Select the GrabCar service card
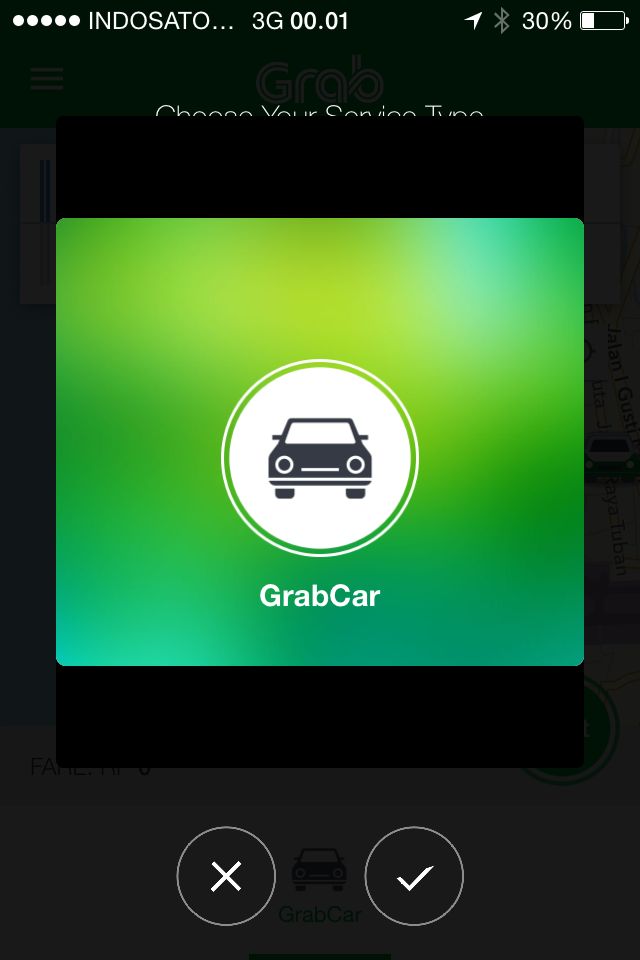Viewport: 640px width, 960px height. 320,442
